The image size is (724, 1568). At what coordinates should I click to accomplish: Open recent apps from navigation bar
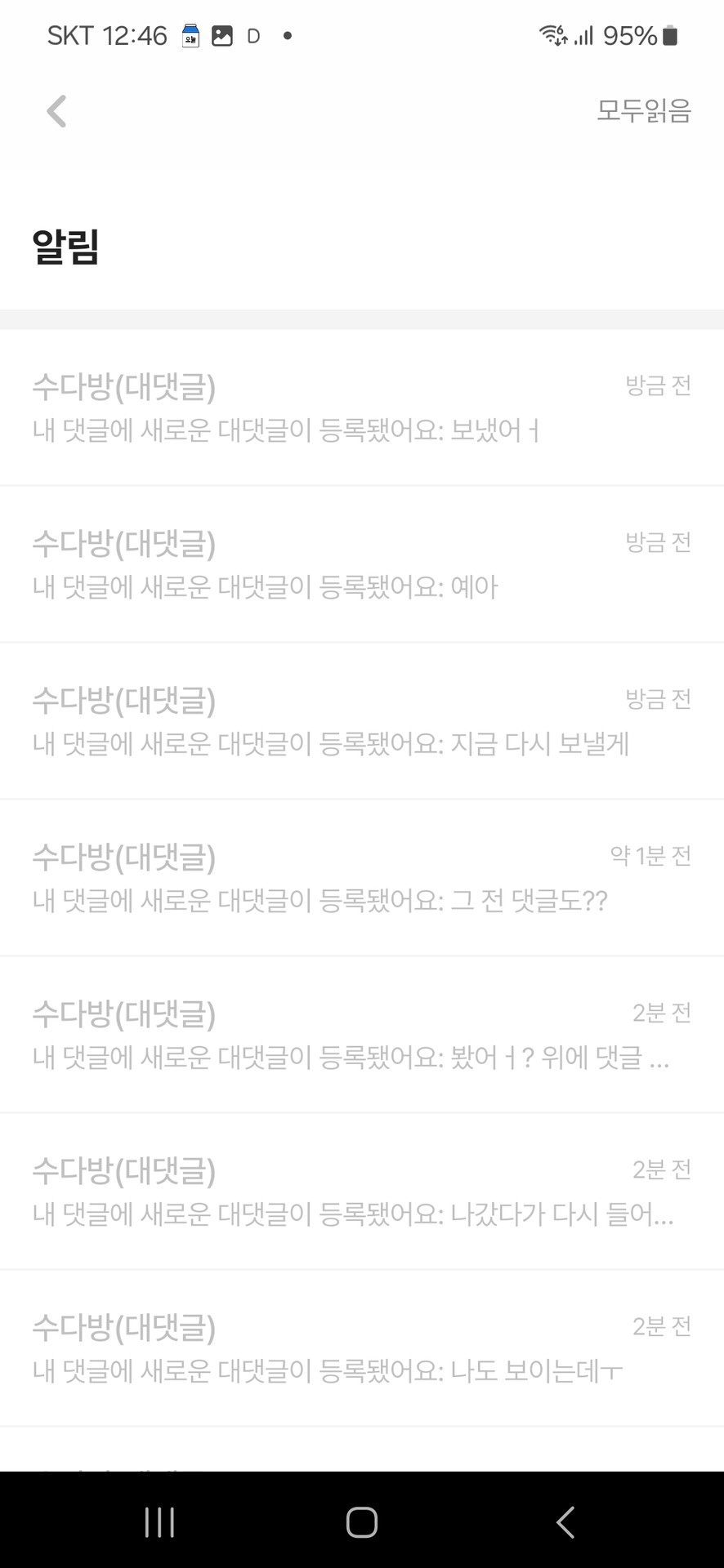(159, 1521)
